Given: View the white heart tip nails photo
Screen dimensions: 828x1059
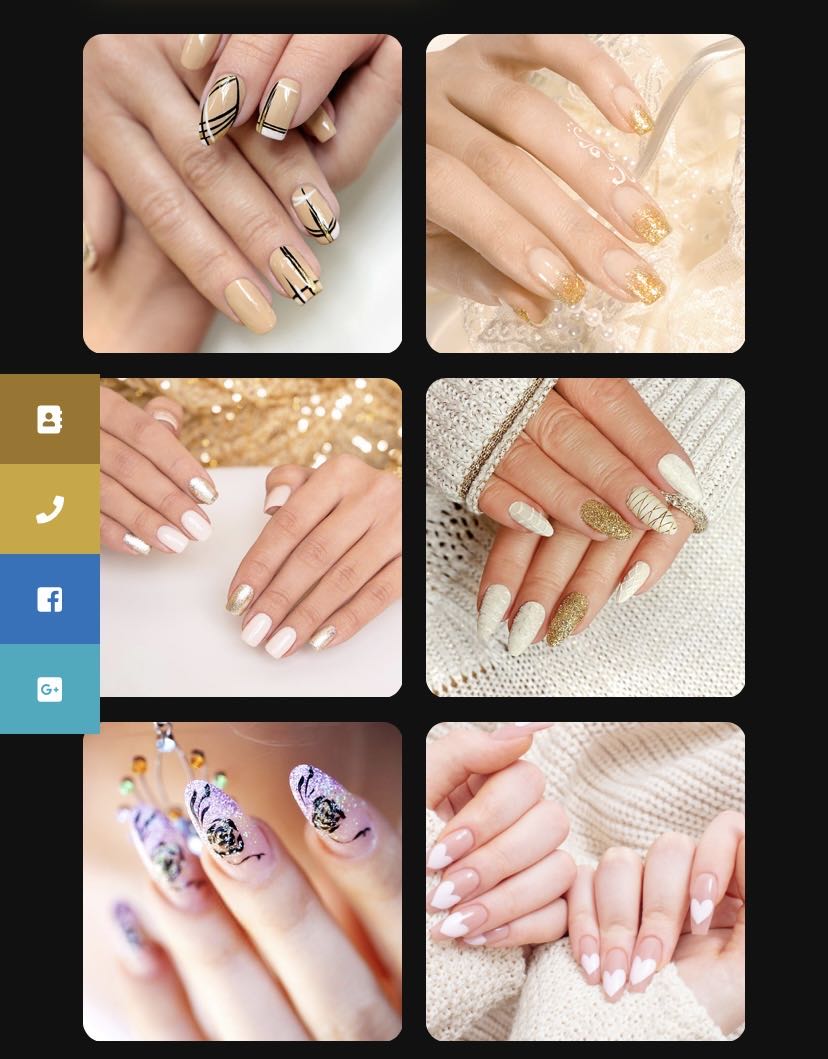Looking at the screenshot, I should (585, 881).
